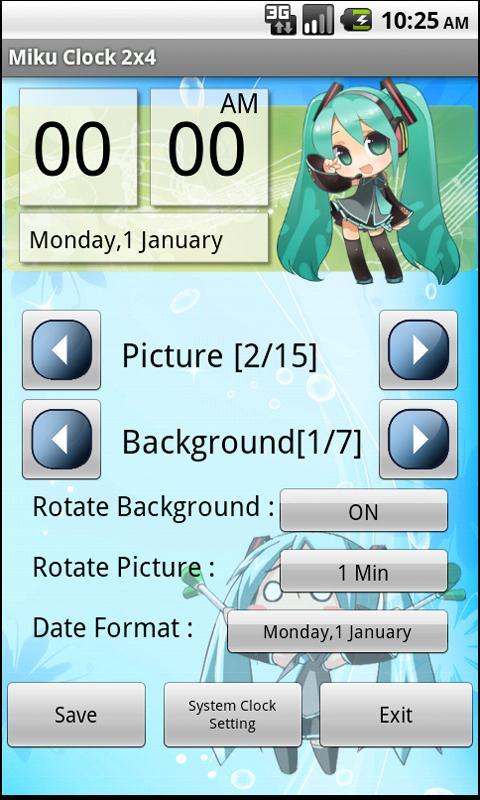This screenshot has height=800, width=480.
Task: Save the clock settings
Action: point(76,715)
